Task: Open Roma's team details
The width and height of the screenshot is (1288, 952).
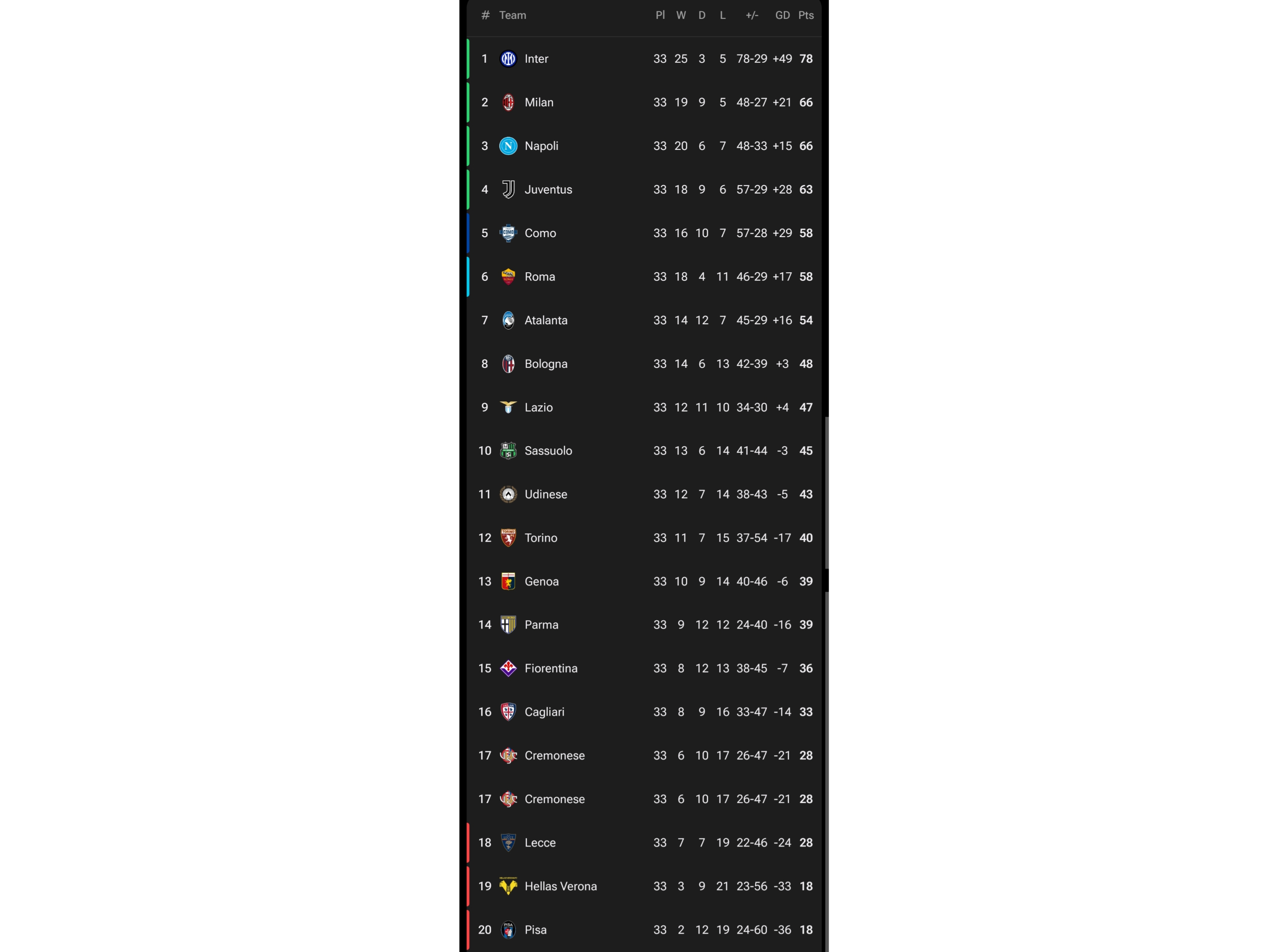Action: 539,277
